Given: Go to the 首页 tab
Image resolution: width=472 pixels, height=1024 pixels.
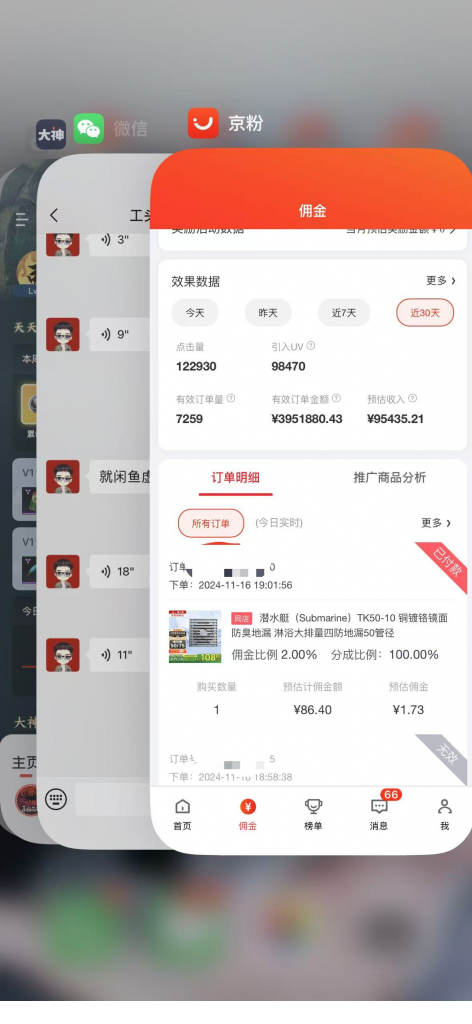Looking at the screenshot, I should tap(183, 814).
